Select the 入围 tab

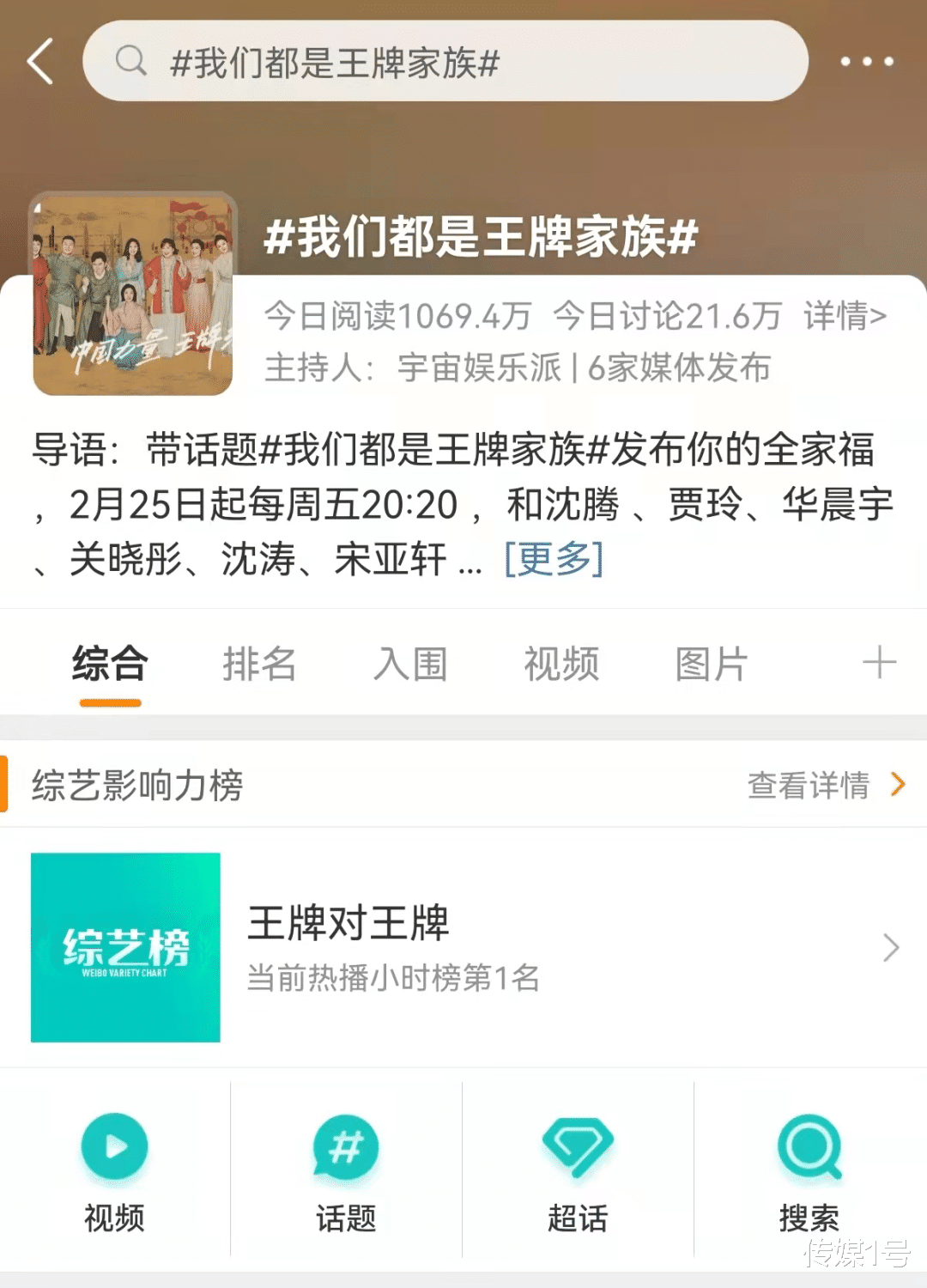click(410, 663)
